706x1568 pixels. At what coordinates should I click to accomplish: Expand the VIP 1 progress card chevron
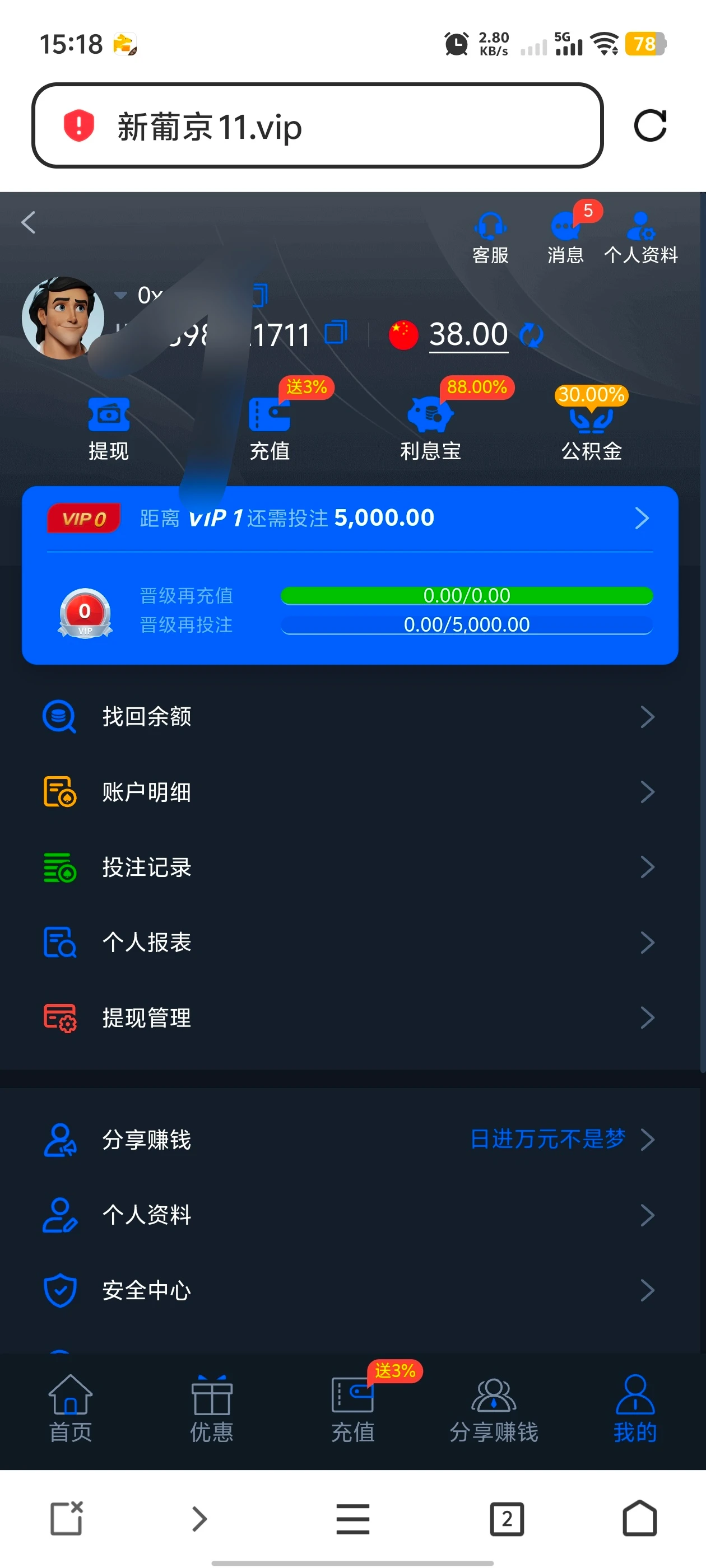click(643, 518)
